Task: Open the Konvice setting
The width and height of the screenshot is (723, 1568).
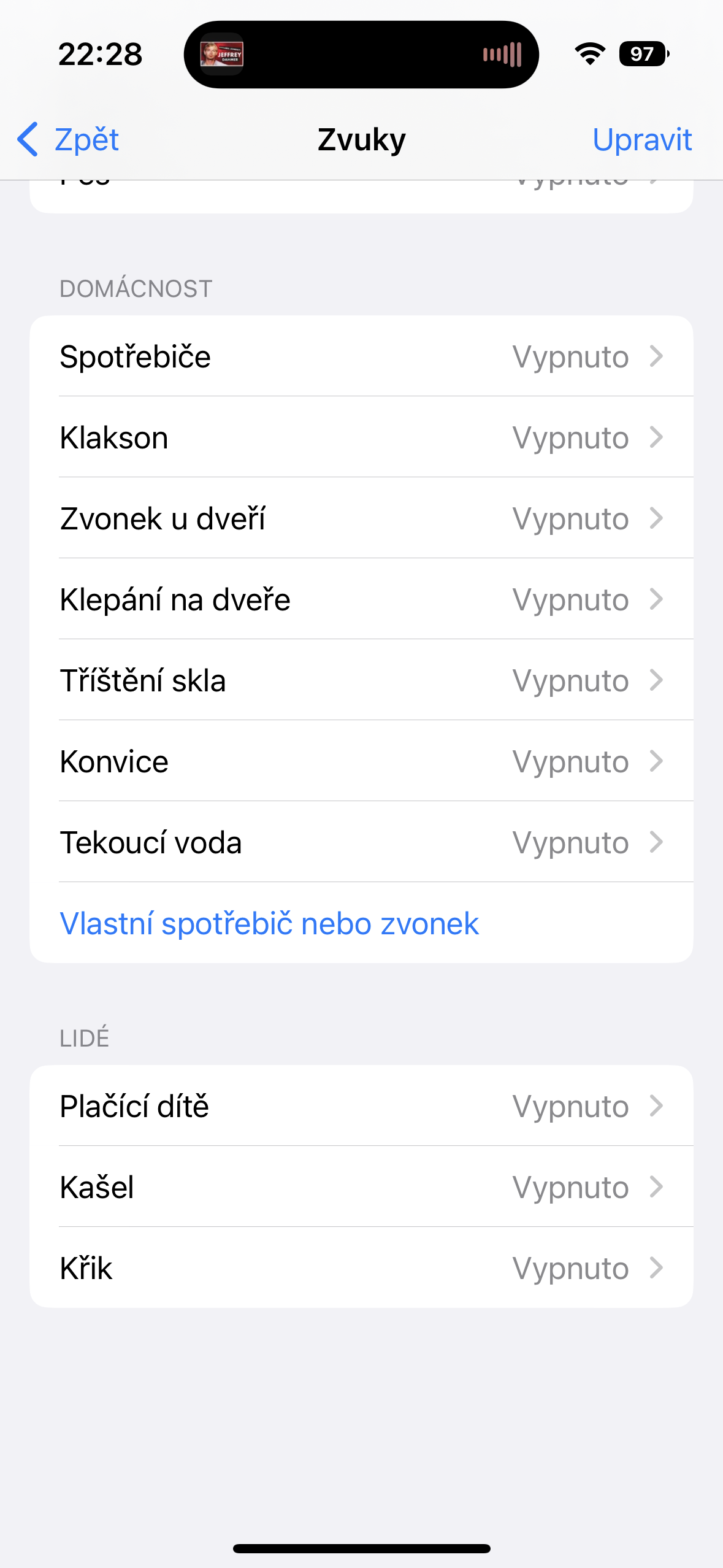Action: [362, 761]
